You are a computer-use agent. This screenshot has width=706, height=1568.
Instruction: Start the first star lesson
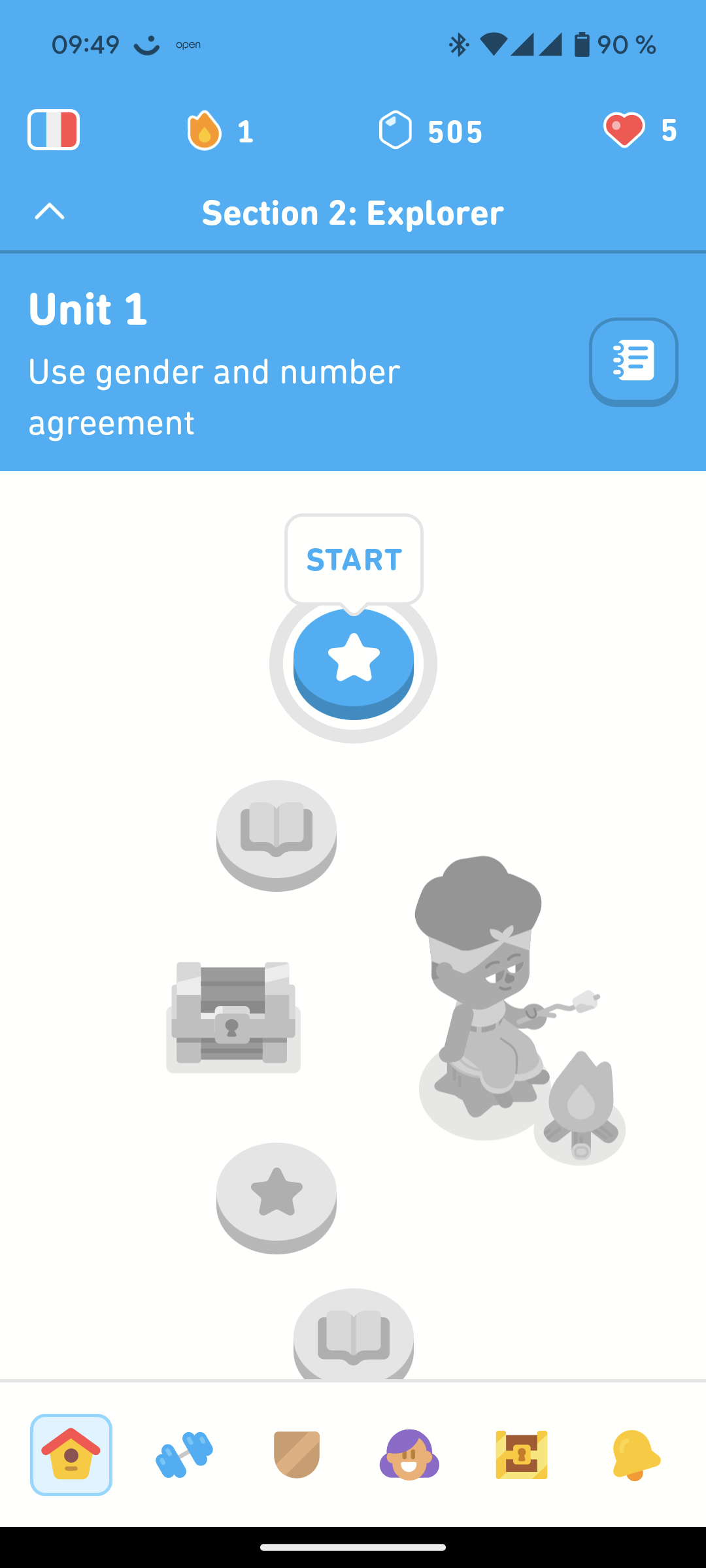(354, 661)
